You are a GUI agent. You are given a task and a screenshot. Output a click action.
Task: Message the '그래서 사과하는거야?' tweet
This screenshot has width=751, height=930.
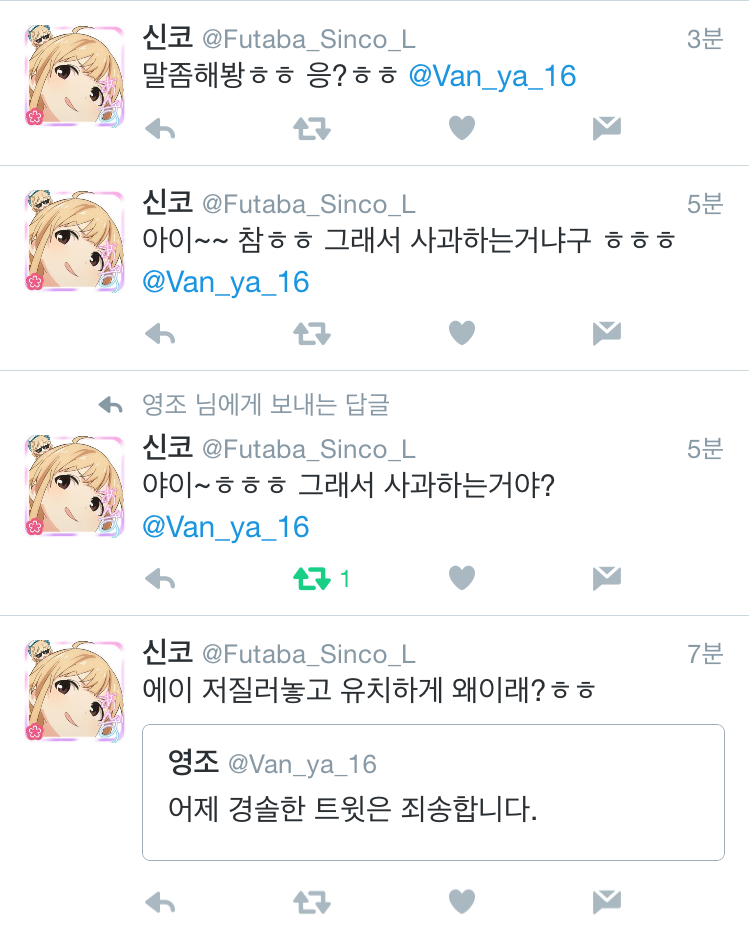[x=606, y=578]
